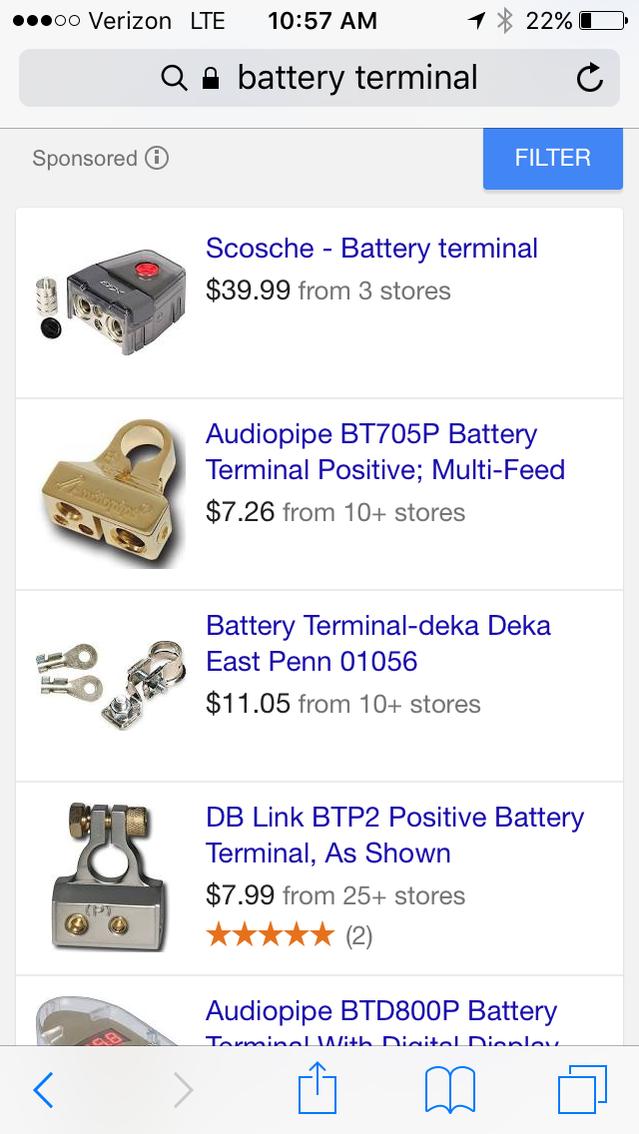Viewport: 639px width, 1134px height.
Task: Tap the Scosche product image
Action: coord(111,302)
